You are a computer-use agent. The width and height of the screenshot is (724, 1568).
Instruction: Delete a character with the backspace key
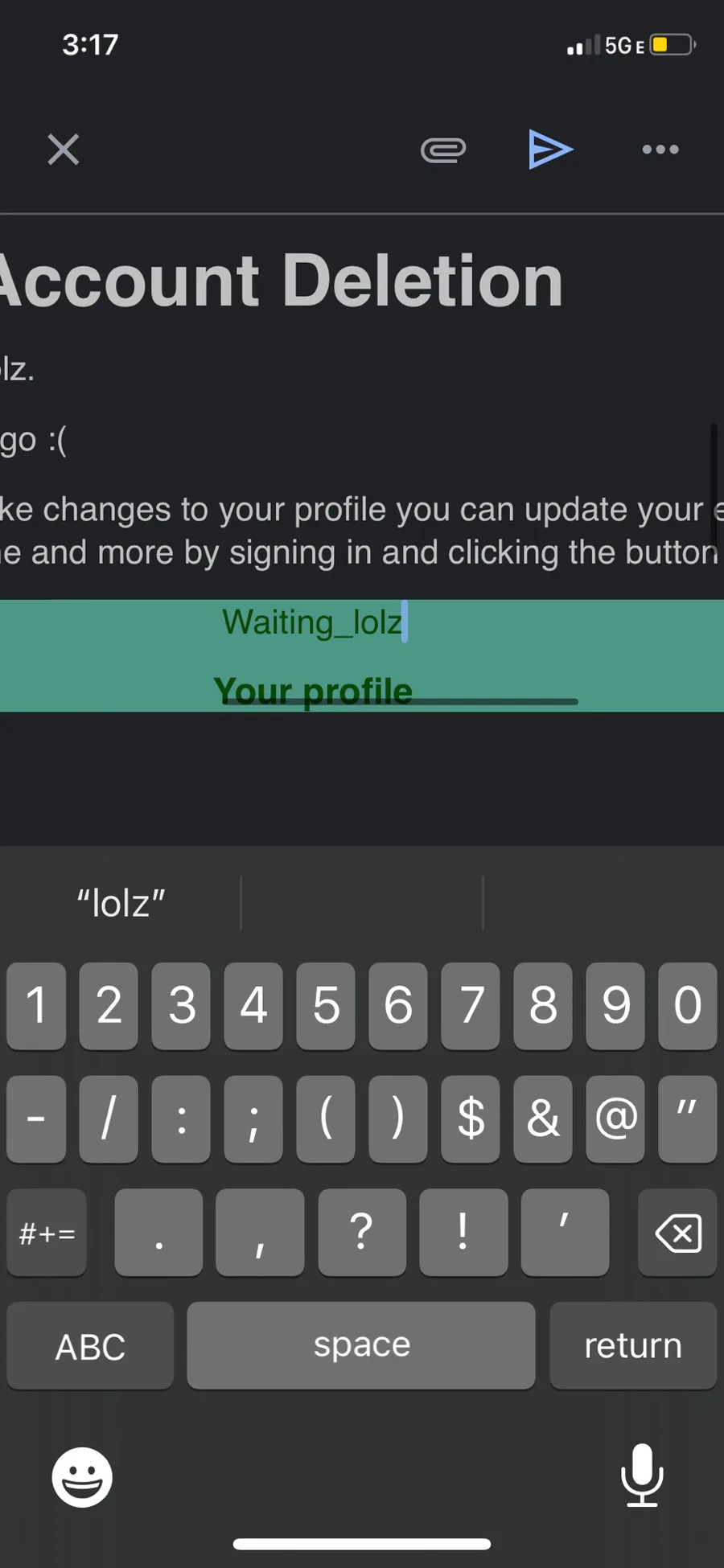pos(677,1233)
